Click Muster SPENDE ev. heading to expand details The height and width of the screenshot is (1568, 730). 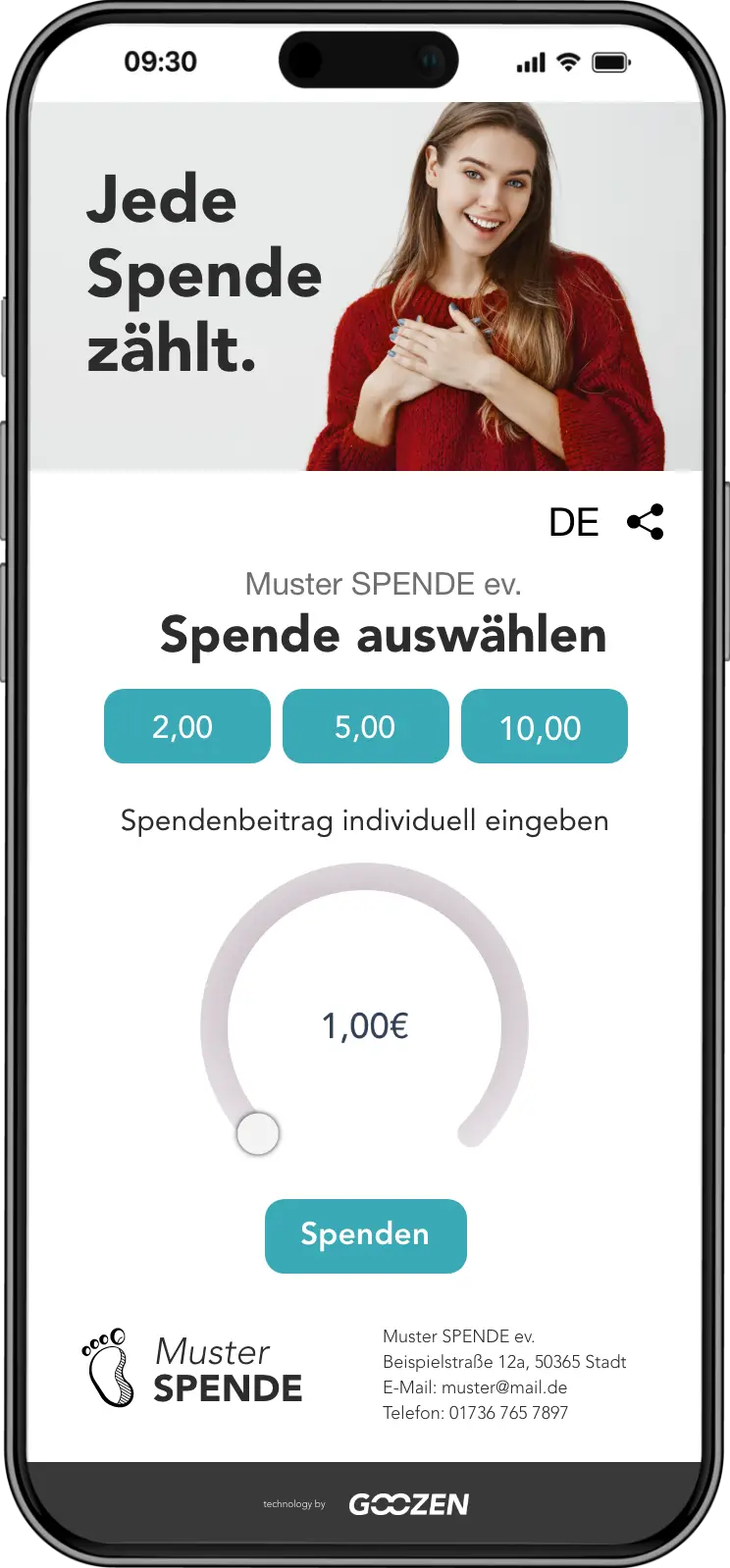coord(384,584)
